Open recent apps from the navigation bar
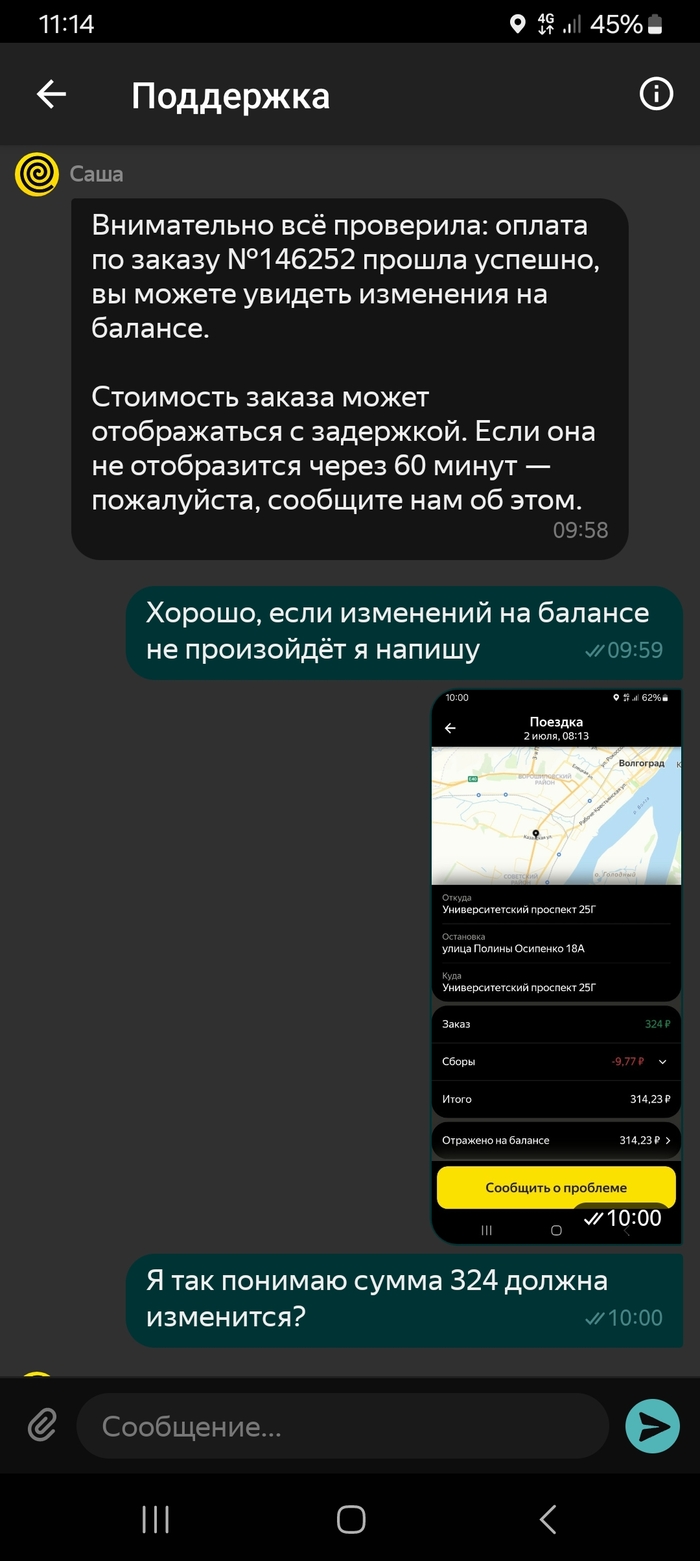Image resolution: width=700 pixels, height=1561 pixels. (155, 1520)
